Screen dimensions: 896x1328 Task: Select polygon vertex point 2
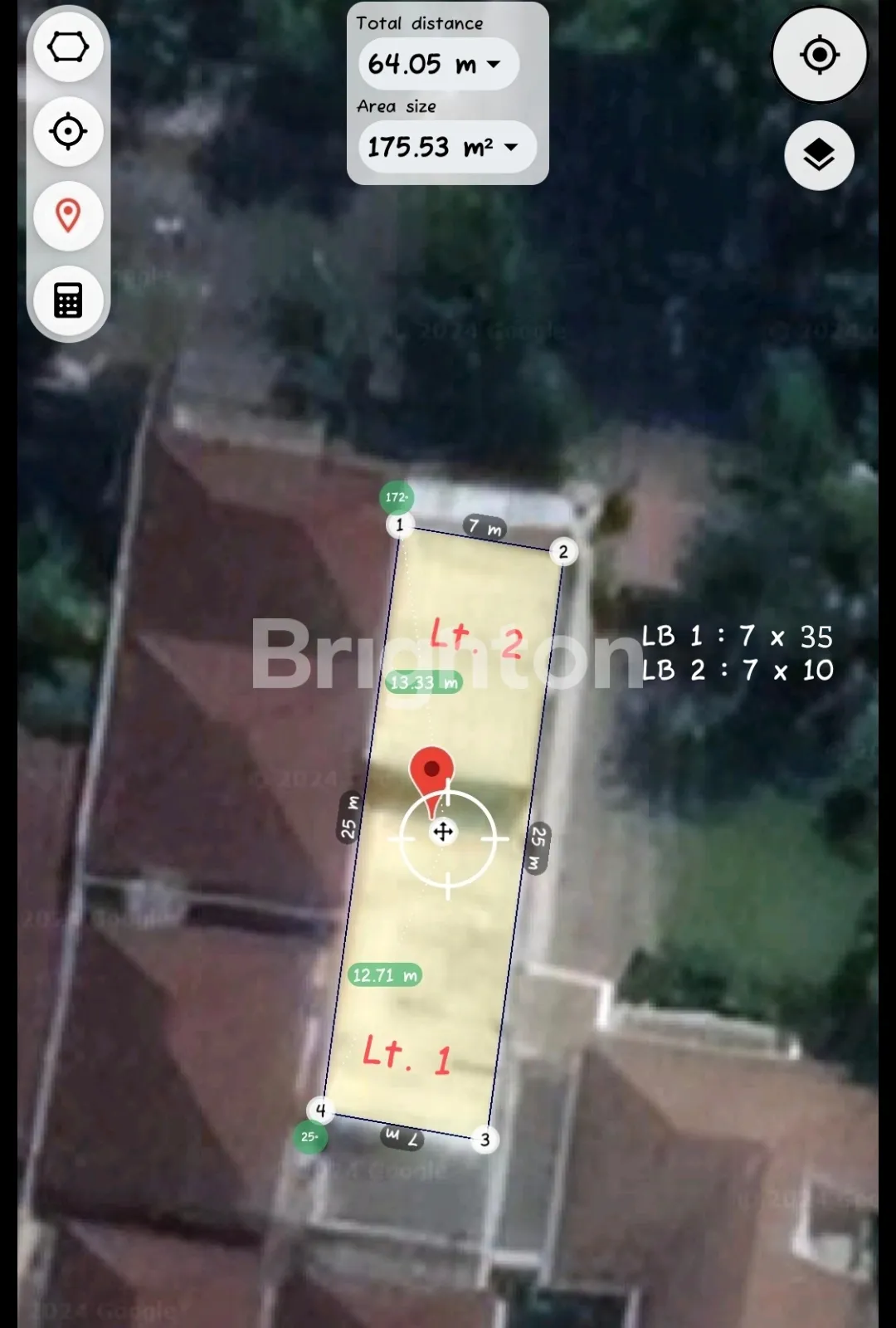(x=563, y=552)
